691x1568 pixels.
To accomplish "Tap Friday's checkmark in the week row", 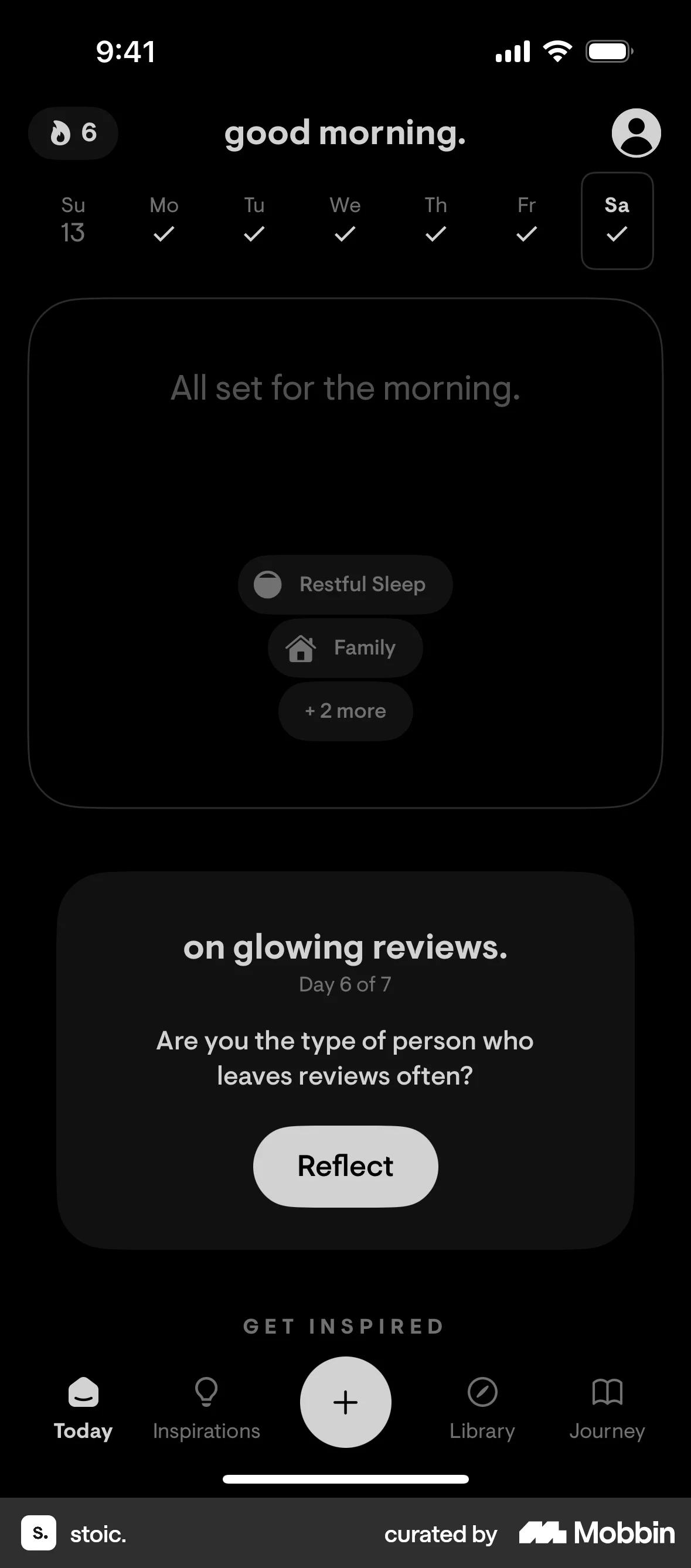I will point(526,234).
